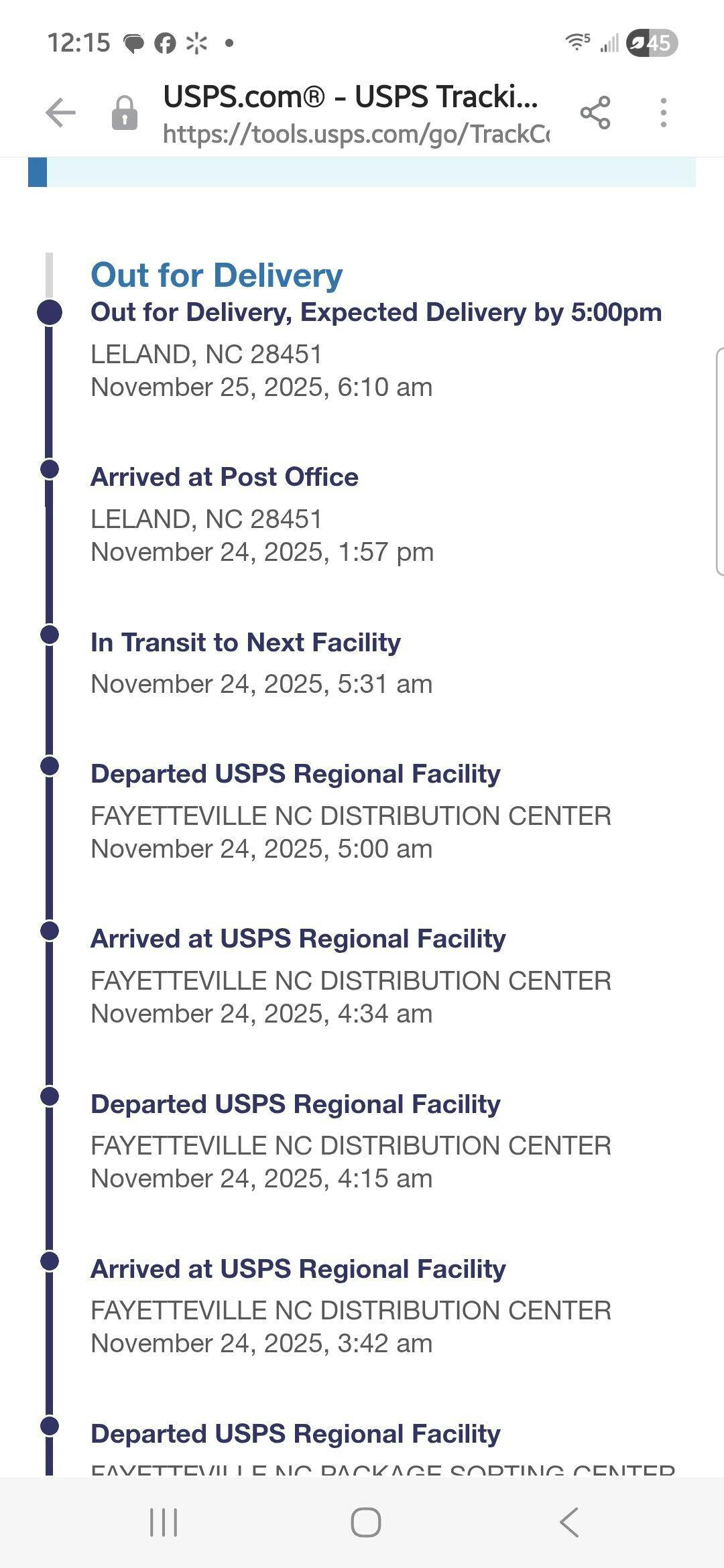This screenshot has height=1568, width=724.
Task: Open recent apps from navigation bar
Action: [164, 1522]
